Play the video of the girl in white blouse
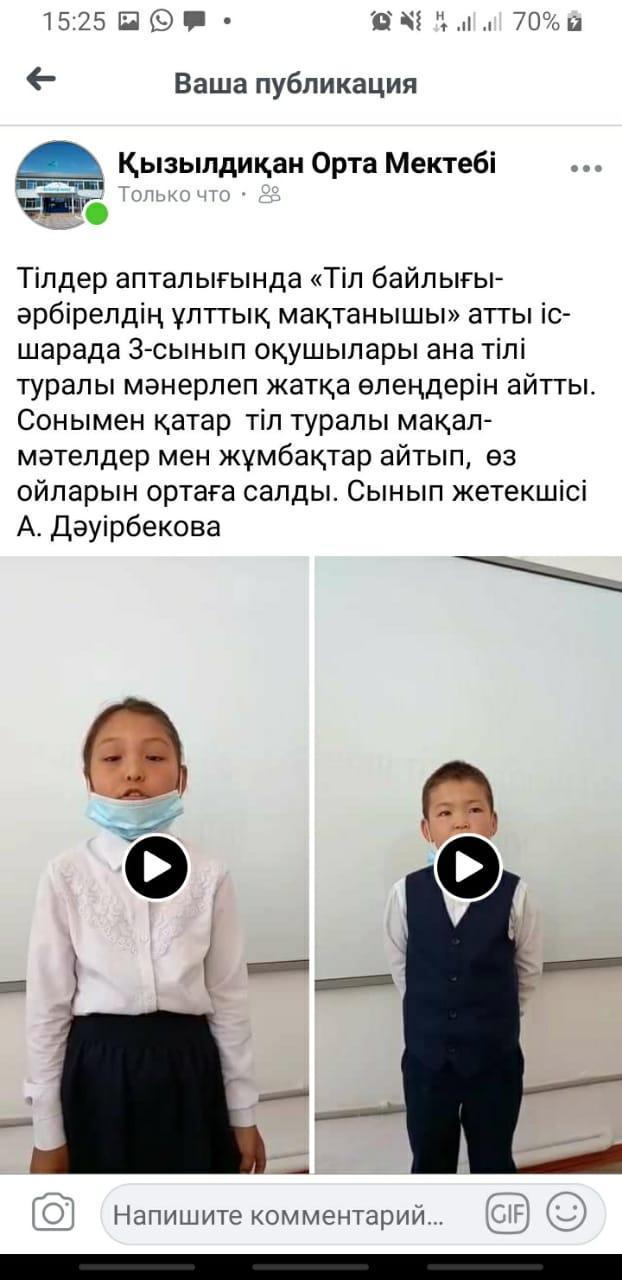622x1280 pixels. 156,866
